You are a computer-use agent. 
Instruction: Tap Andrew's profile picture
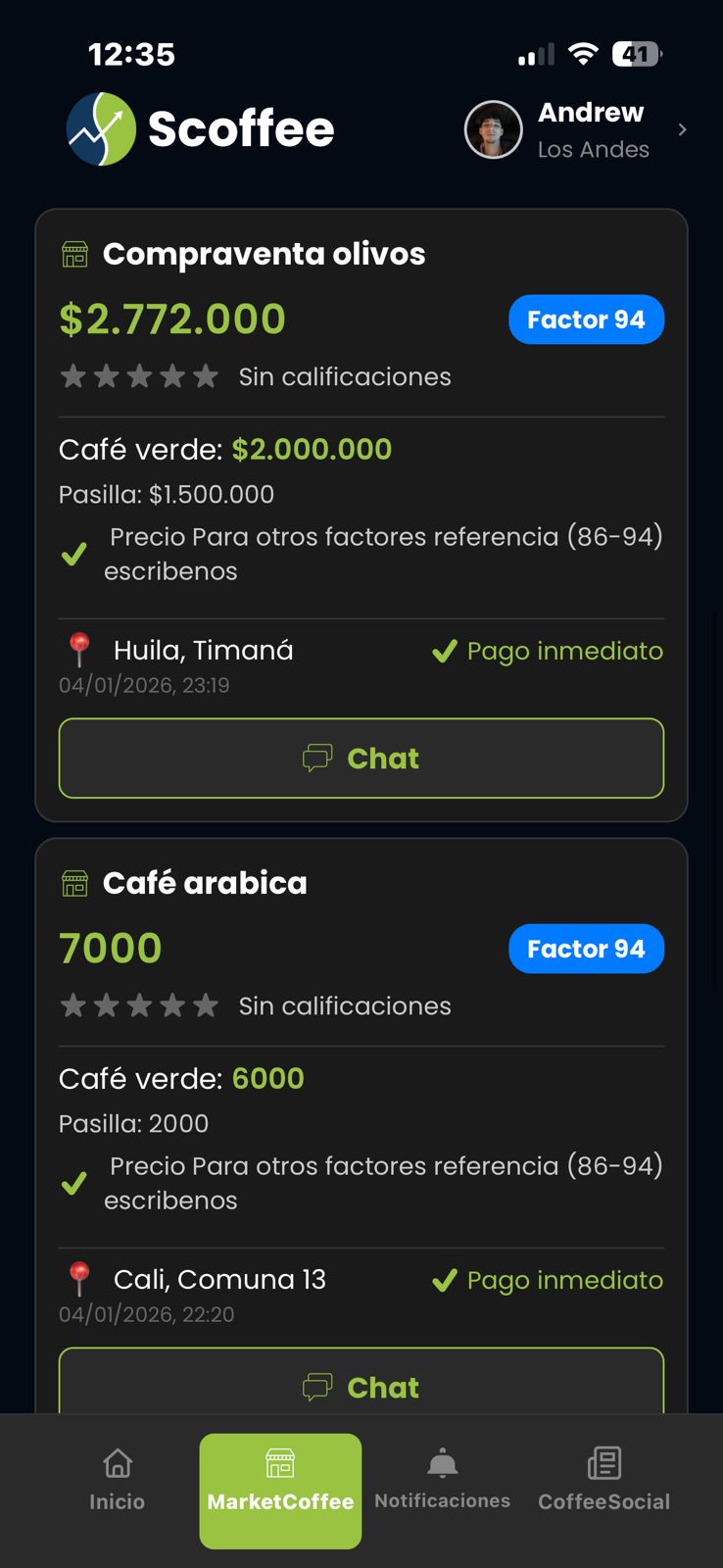tap(494, 128)
